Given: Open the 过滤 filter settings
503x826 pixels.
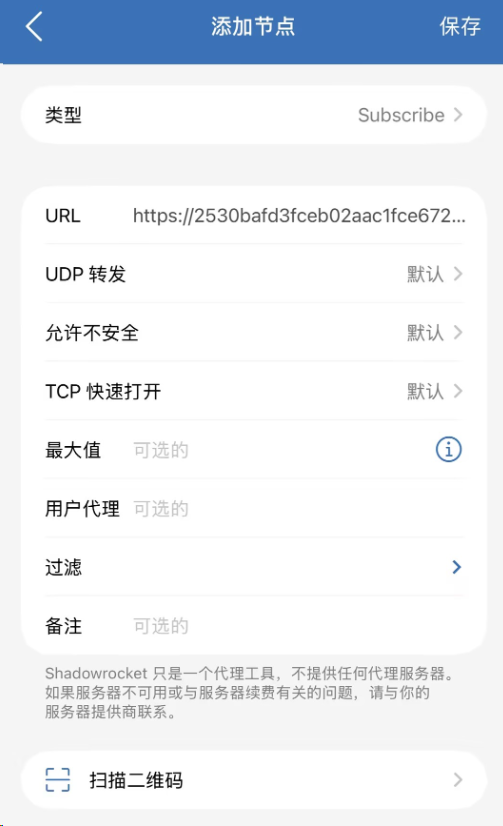Looking at the screenshot, I should pos(253,567).
